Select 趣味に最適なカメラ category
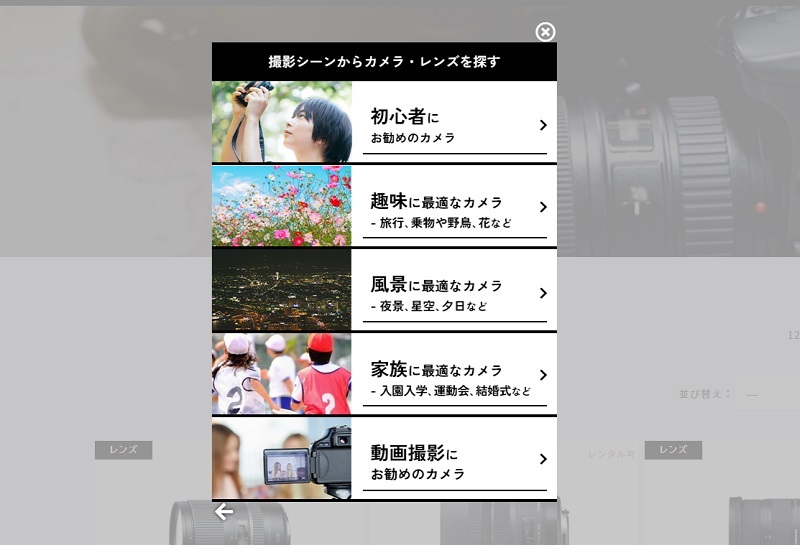Screen dimensions: 800x545 [x=454, y=208]
